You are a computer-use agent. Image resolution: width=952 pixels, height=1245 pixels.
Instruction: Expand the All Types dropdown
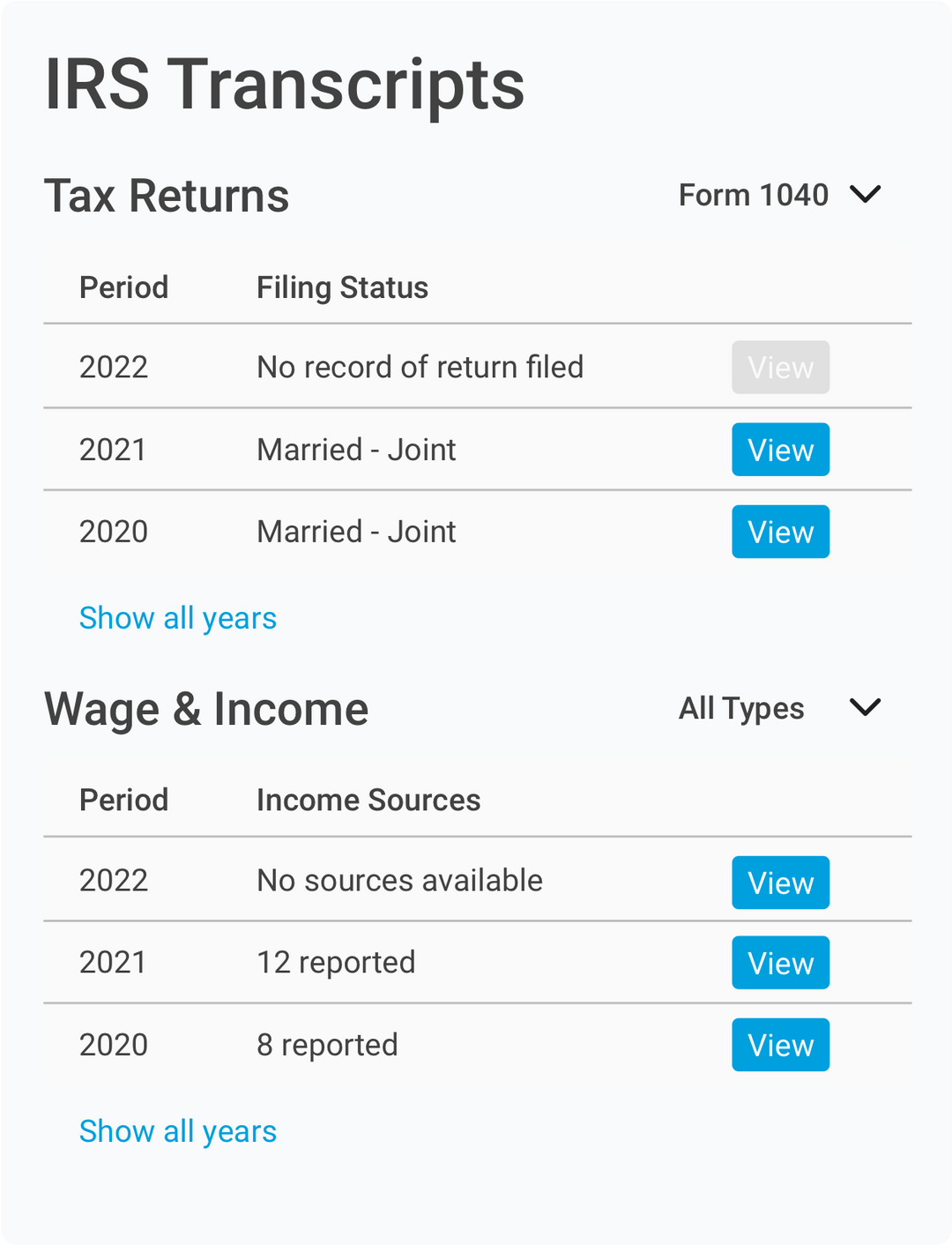(x=779, y=708)
